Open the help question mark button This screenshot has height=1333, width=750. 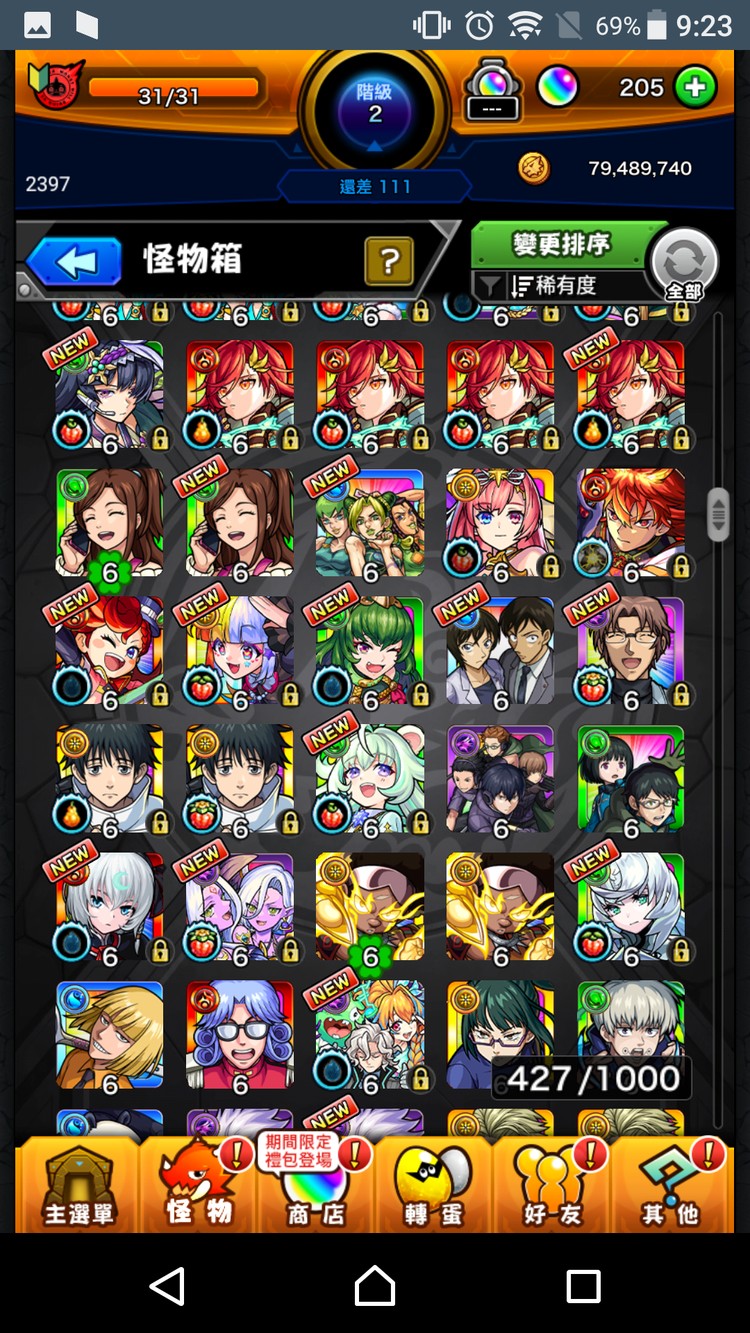[389, 262]
